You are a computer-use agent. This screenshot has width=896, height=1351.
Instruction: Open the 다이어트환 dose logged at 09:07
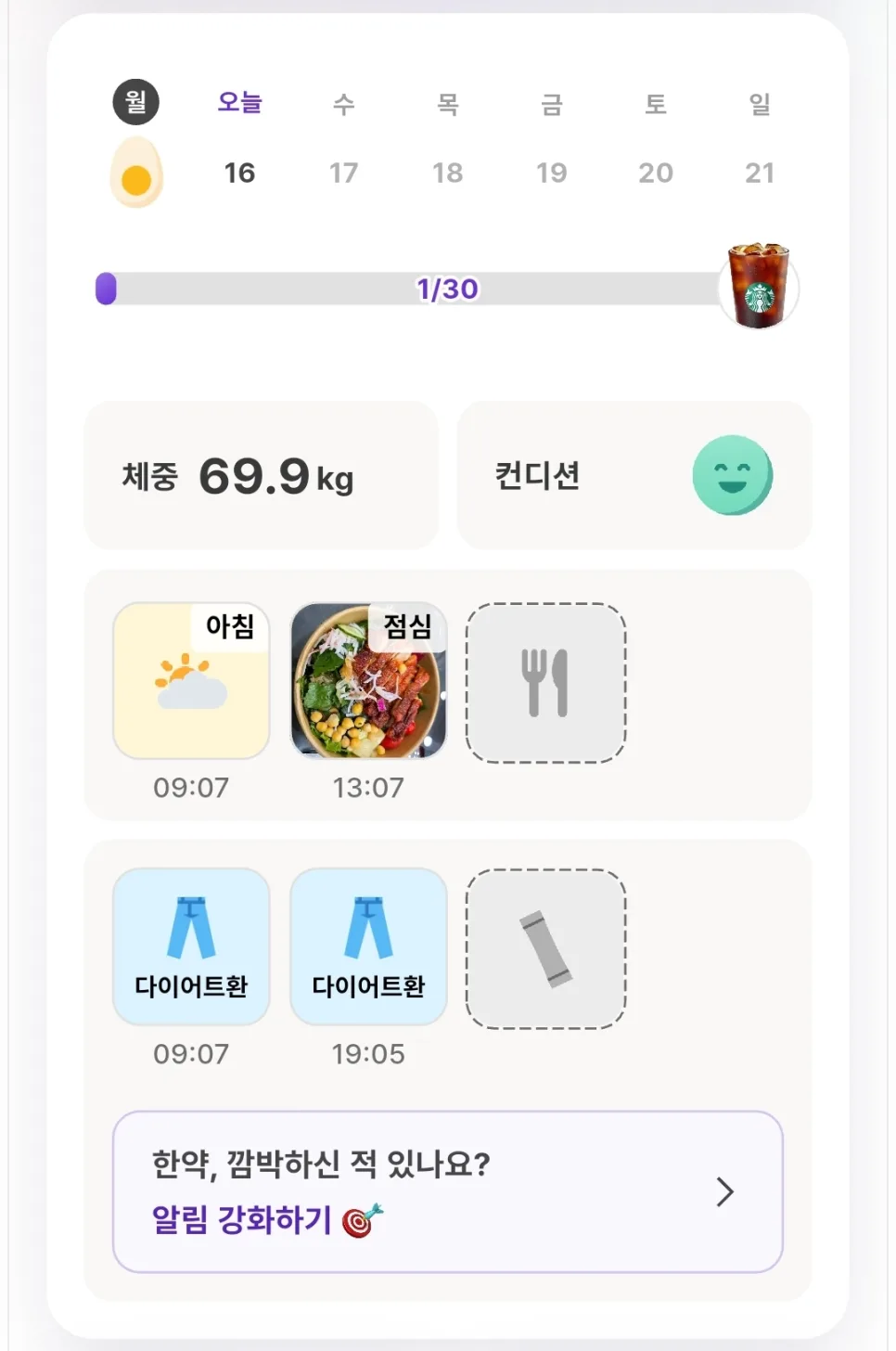pos(191,946)
